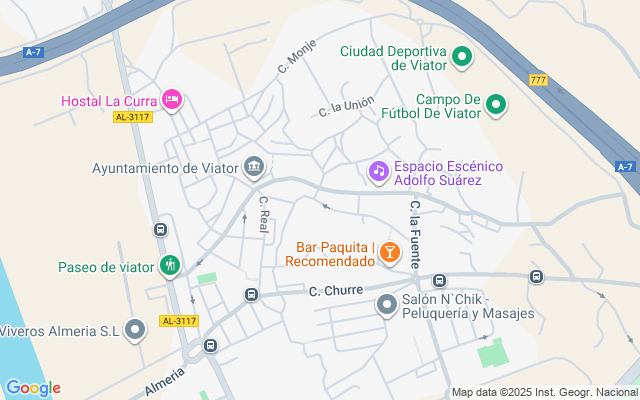This screenshot has height=400, width=640.
Task: Select the Viveros Almeria S.L marker
Action: tap(135, 330)
